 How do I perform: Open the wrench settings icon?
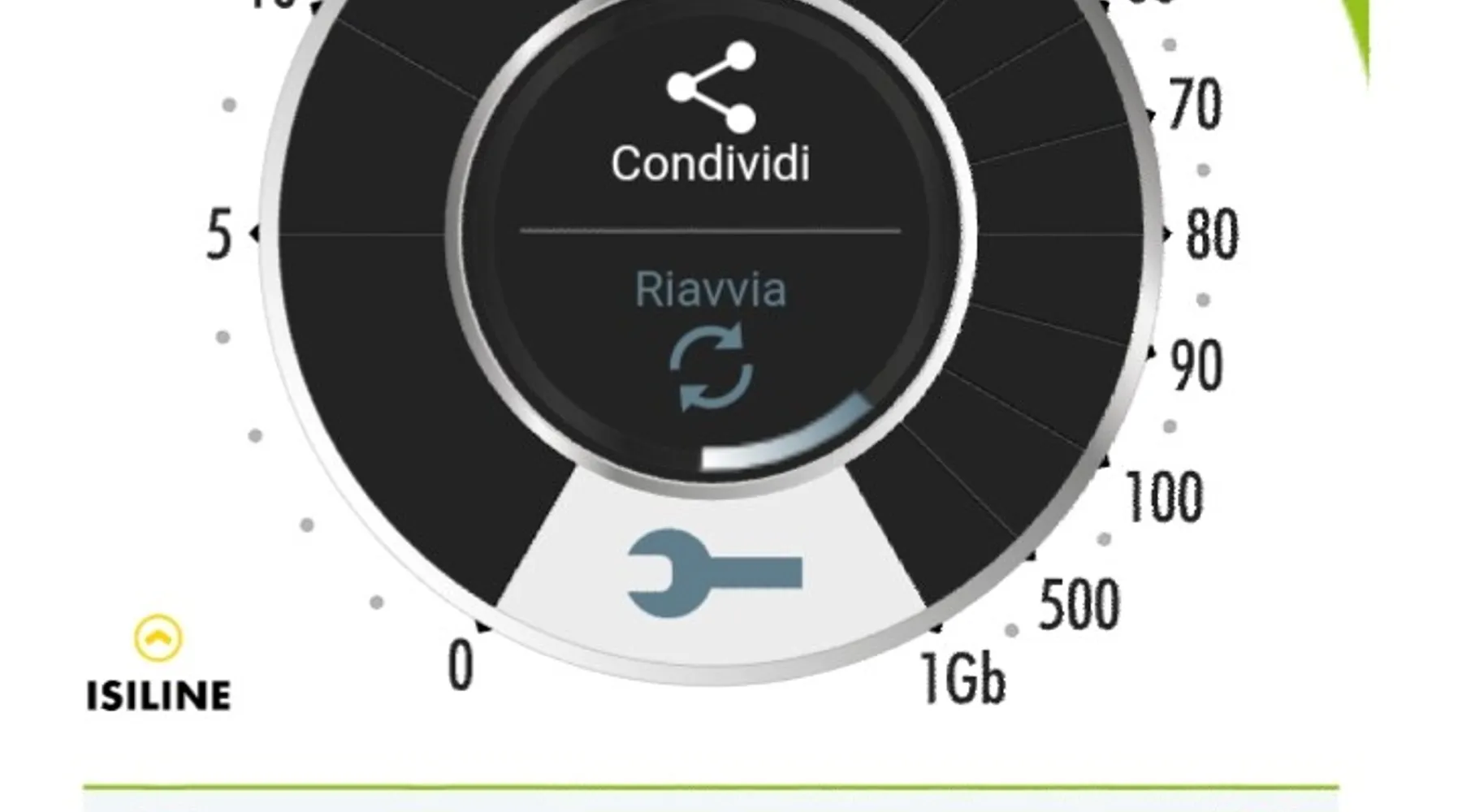click(x=713, y=572)
